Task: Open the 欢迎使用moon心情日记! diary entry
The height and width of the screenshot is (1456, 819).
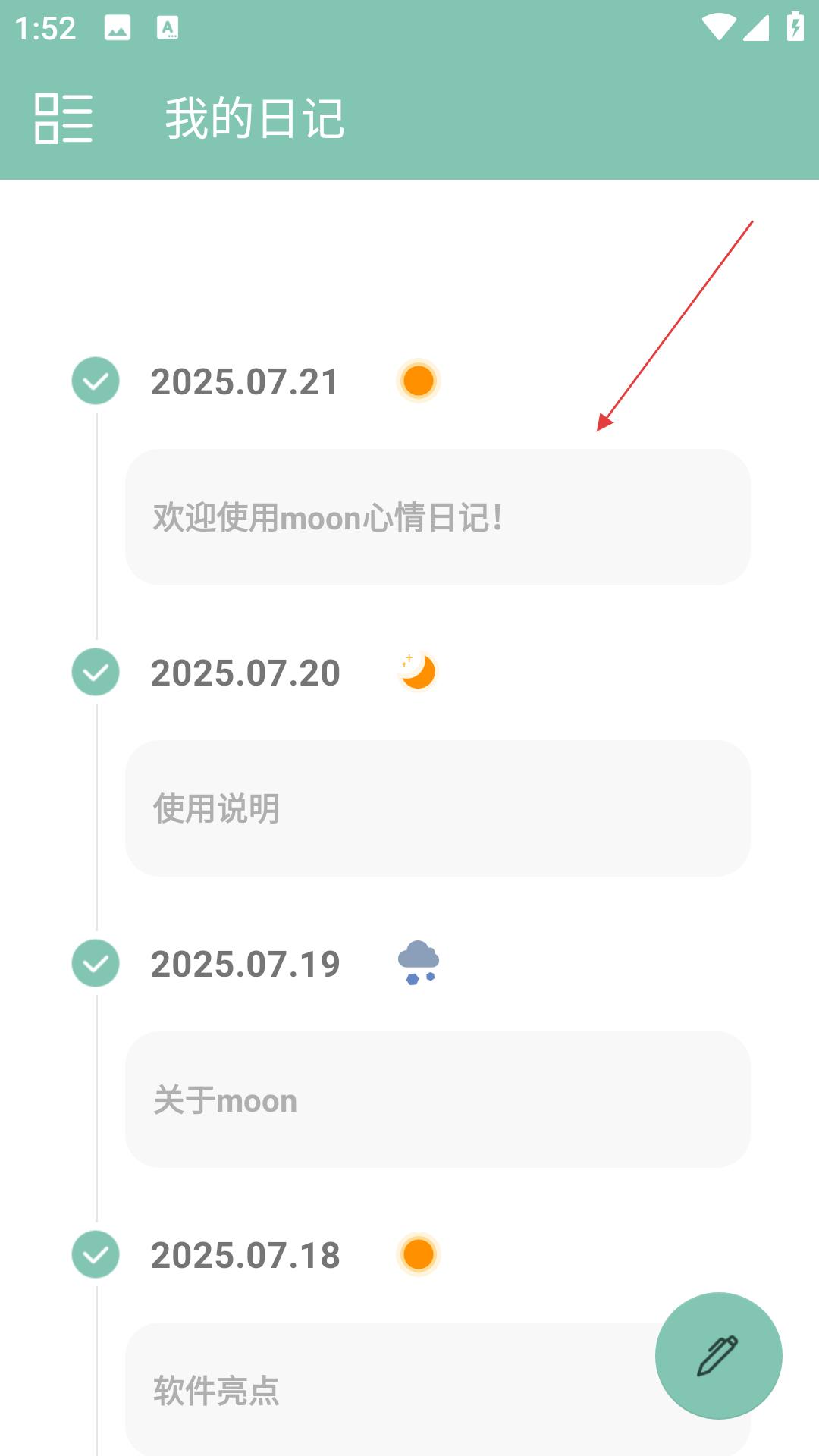Action: 438,517
